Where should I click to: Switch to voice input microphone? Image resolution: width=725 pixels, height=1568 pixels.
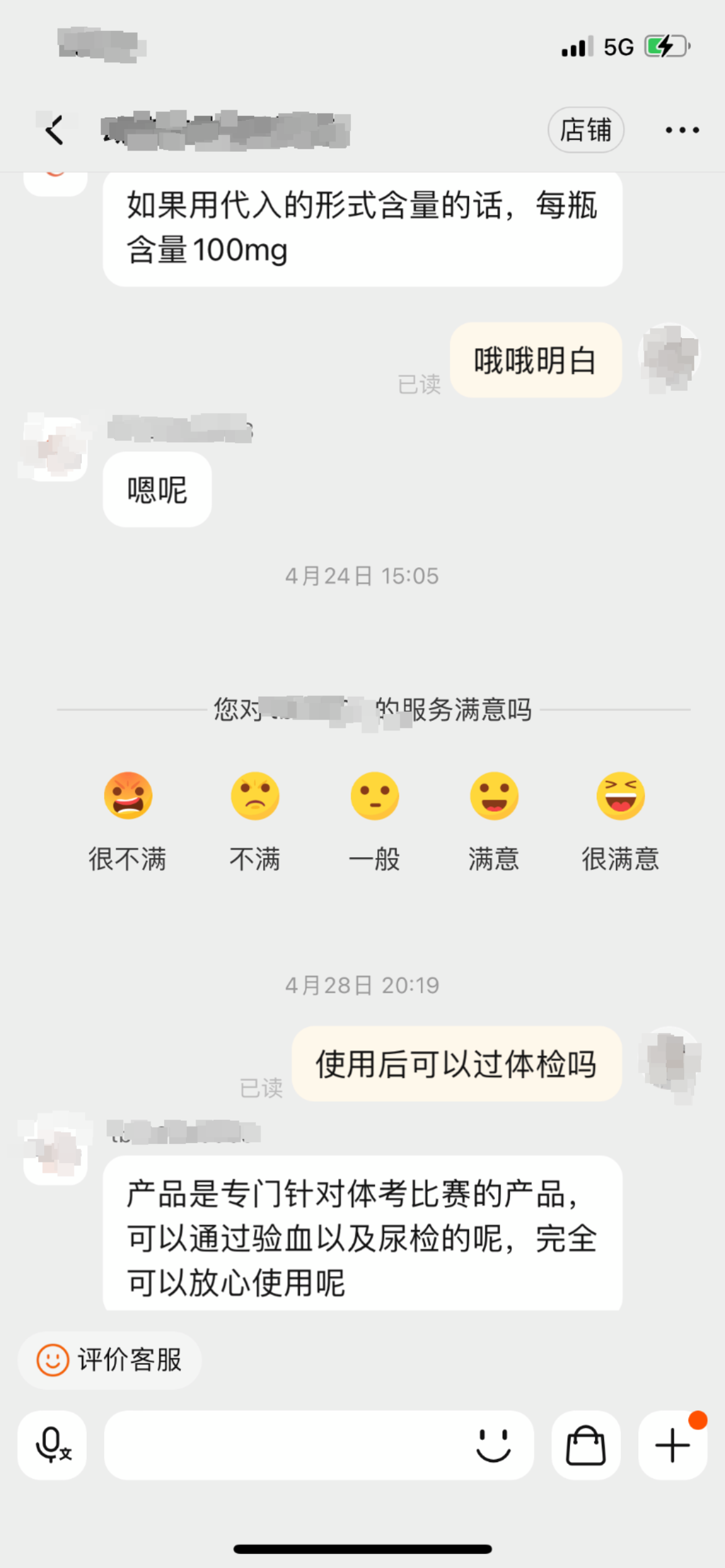[52, 1445]
